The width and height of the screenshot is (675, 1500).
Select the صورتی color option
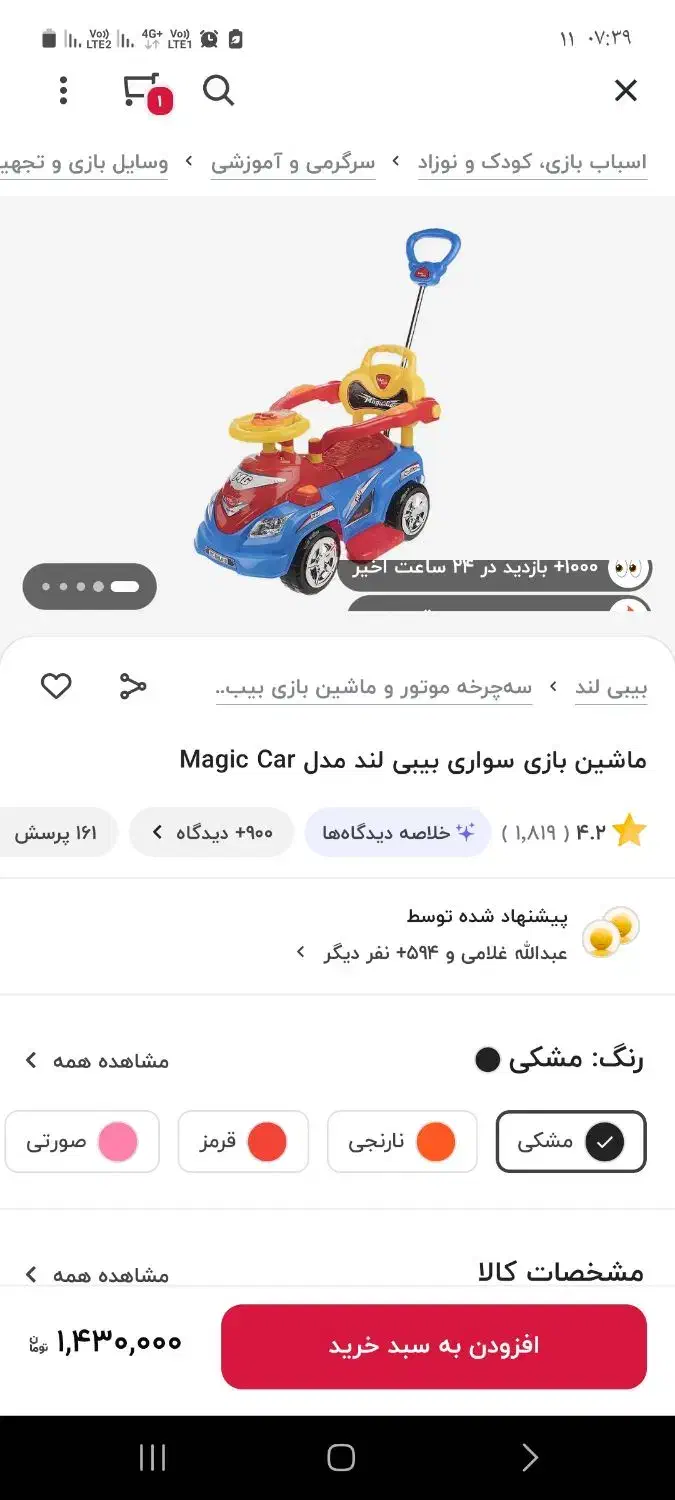[82, 1142]
